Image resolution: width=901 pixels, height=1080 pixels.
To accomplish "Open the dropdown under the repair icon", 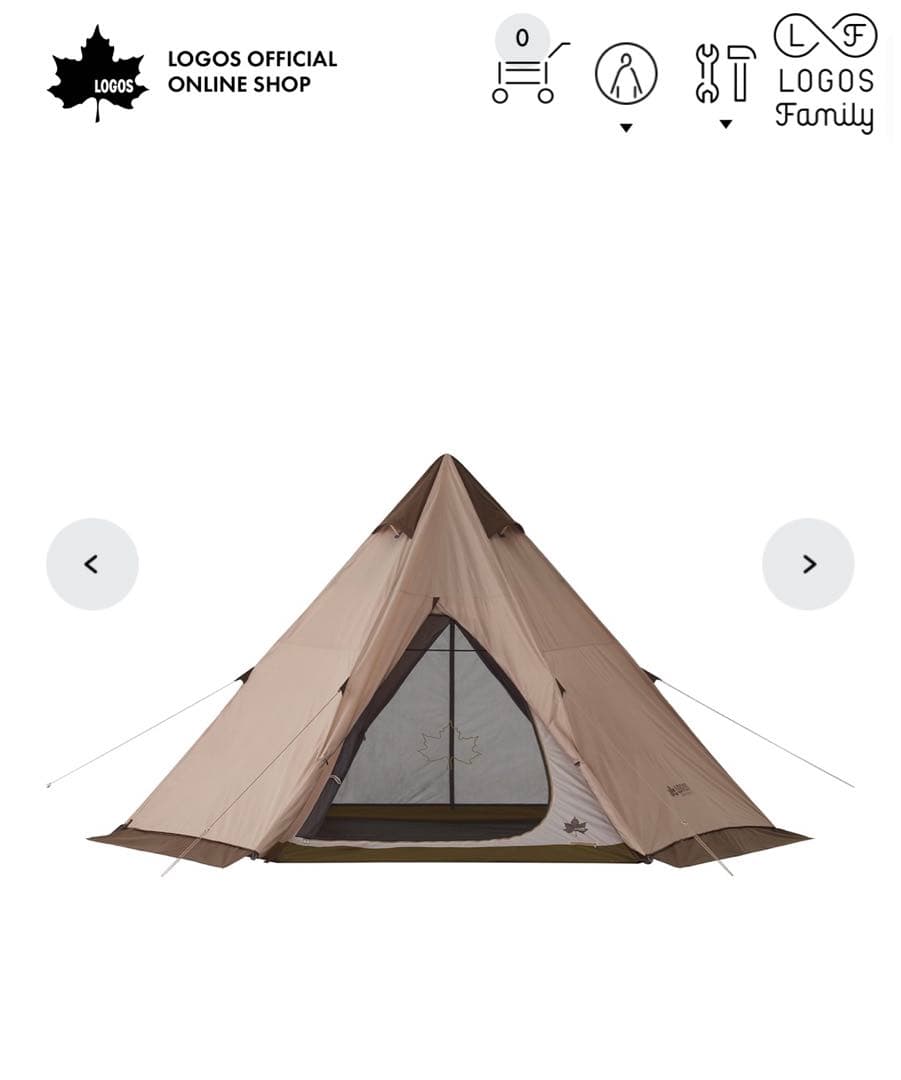I will coord(723,125).
